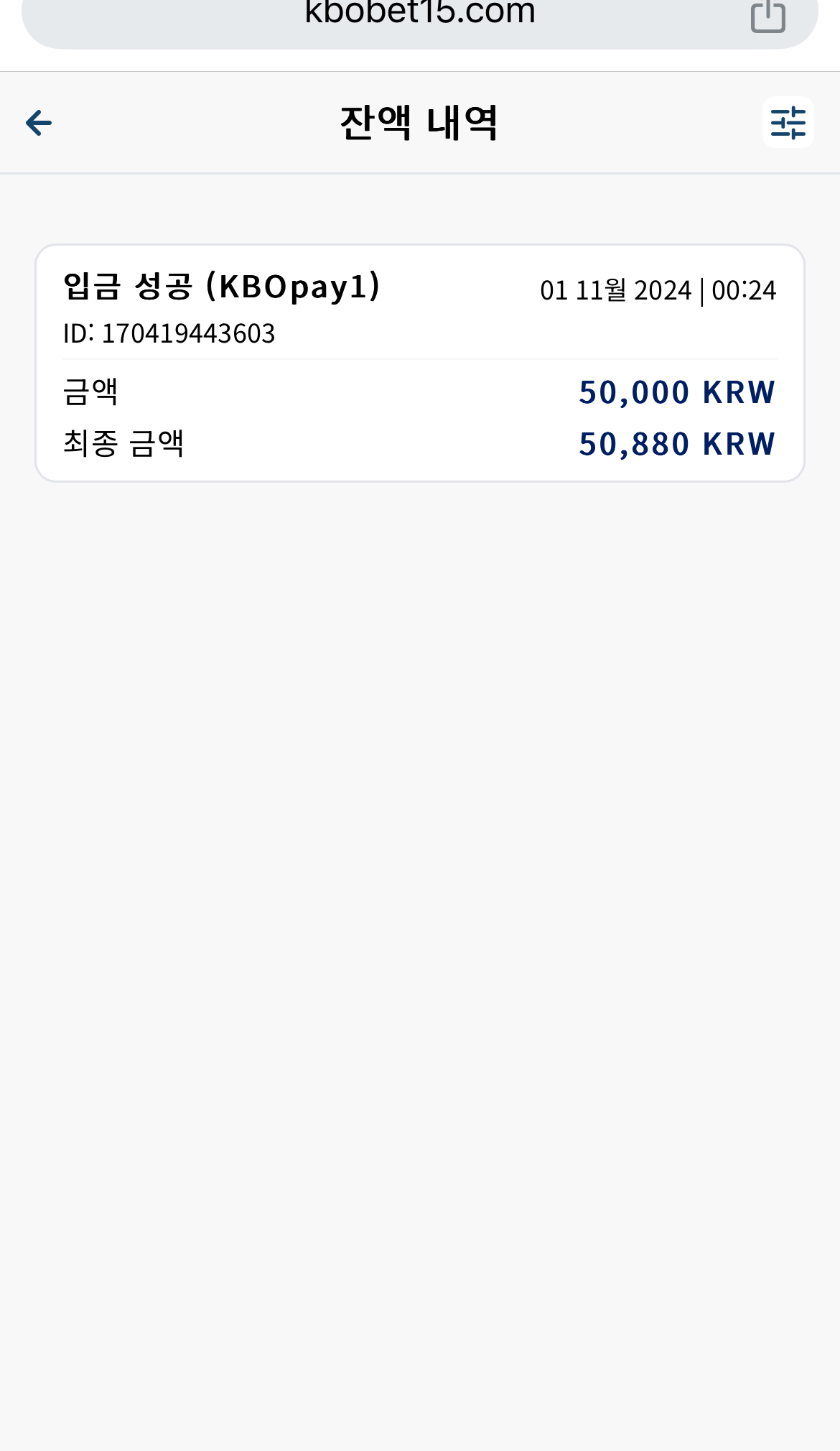The width and height of the screenshot is (840, 1451).
Task: Tap the kbobet15.com address bar
Action: (x=420, y=18)
